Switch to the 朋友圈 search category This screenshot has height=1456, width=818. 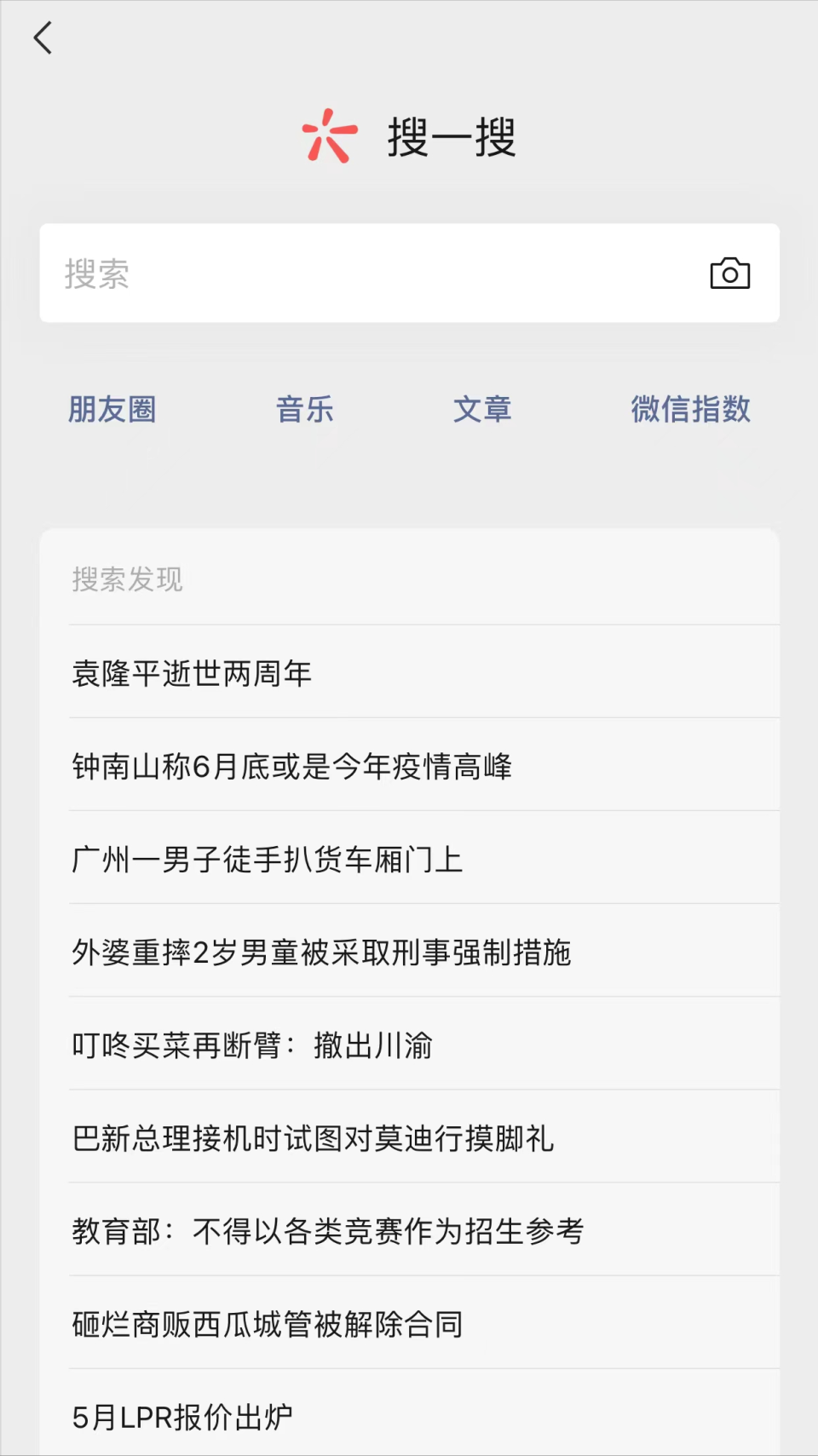(112, 410)
